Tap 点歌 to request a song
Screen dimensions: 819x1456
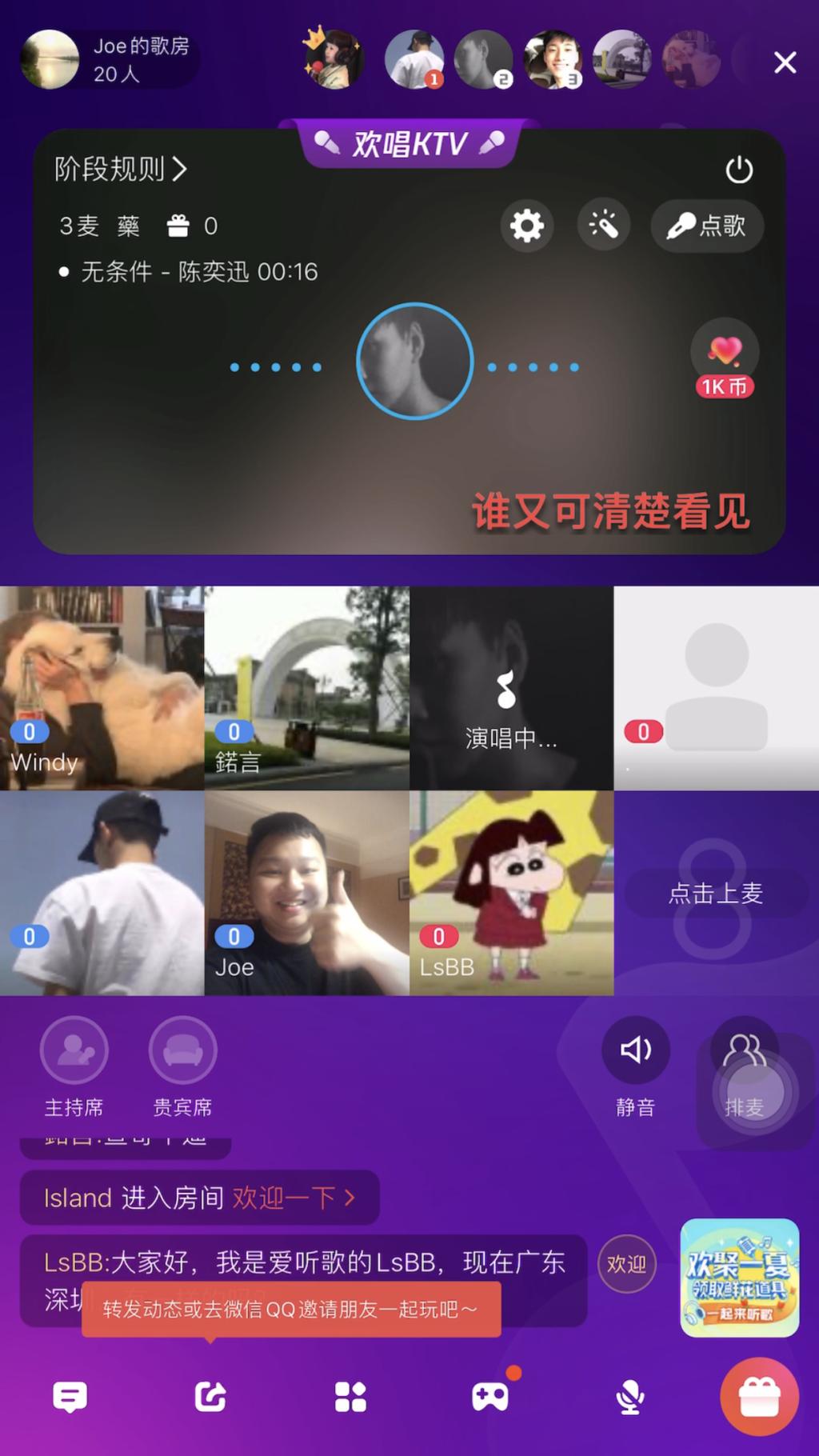click(707, 226)
